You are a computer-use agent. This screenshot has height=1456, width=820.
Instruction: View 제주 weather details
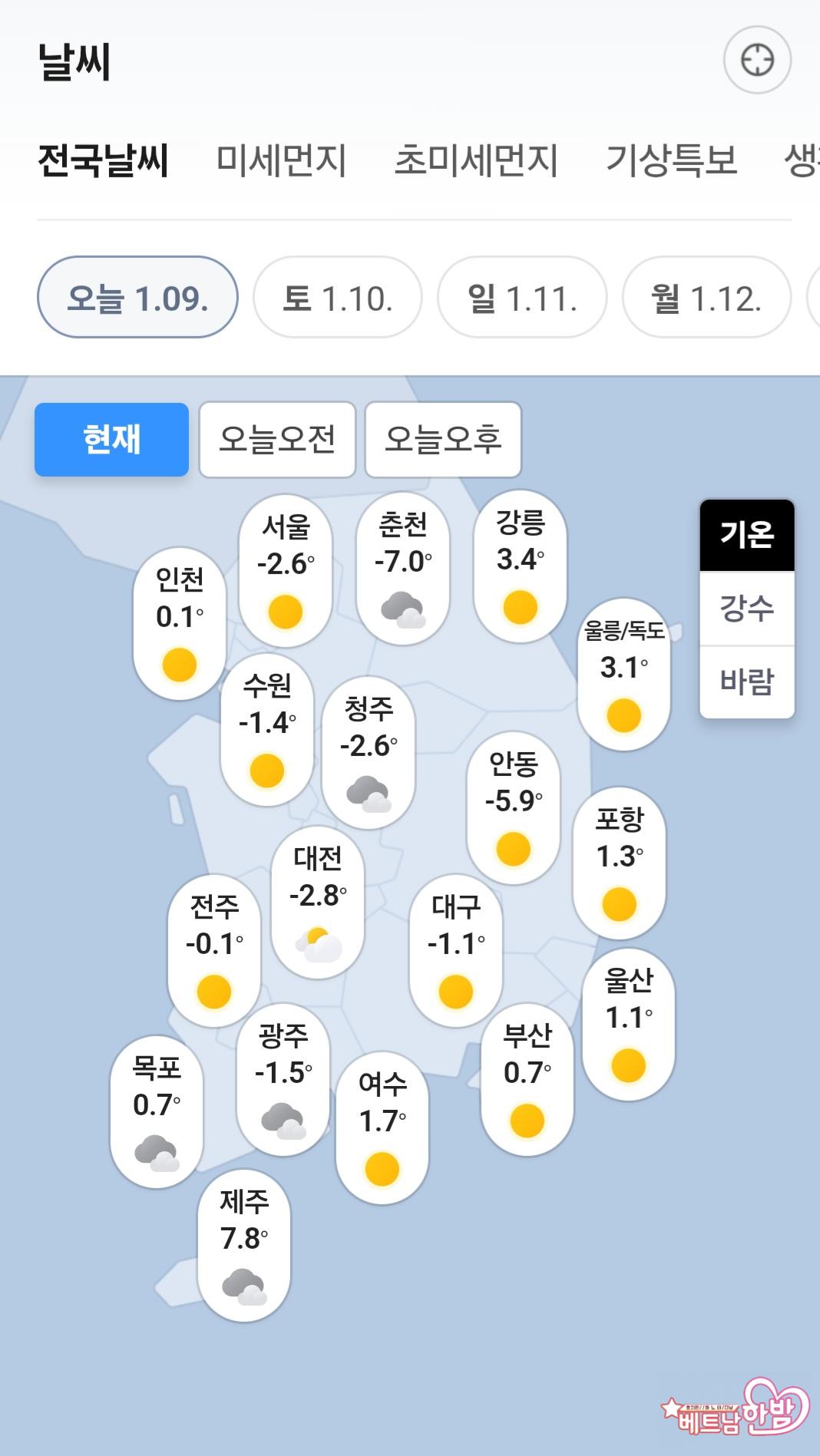(244, 1245)
